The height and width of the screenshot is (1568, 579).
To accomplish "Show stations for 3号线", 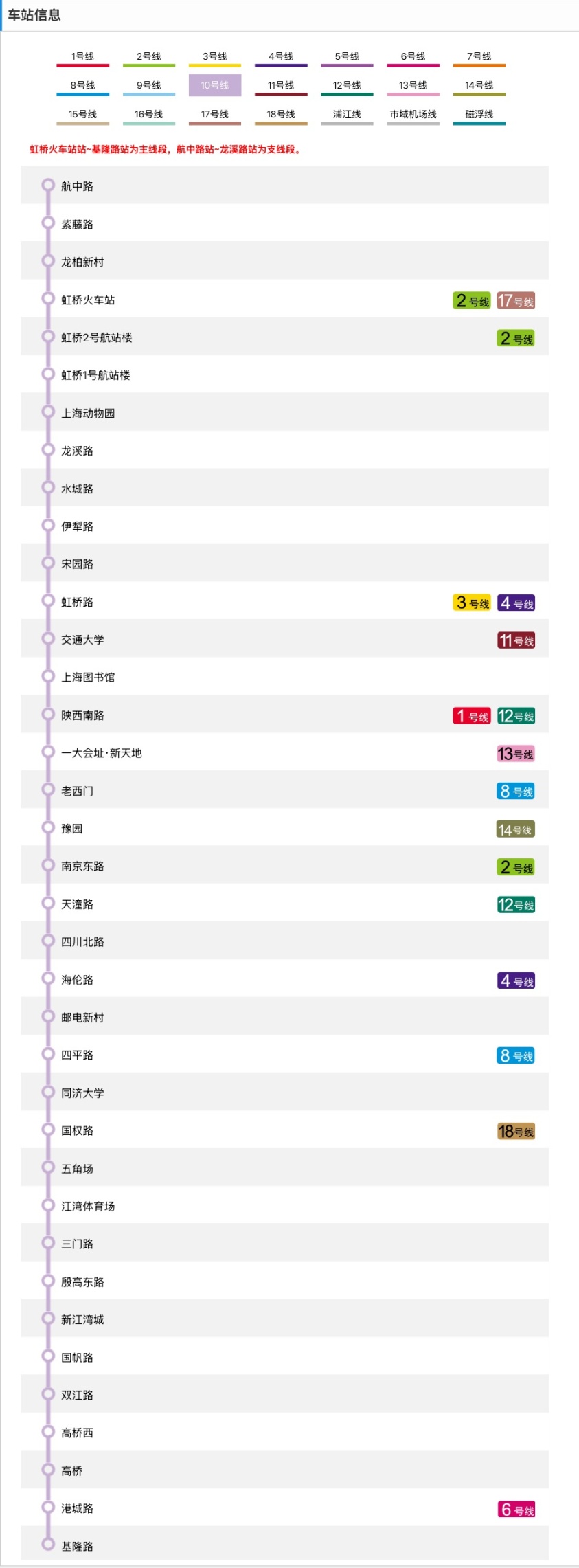I will (214, 57).
